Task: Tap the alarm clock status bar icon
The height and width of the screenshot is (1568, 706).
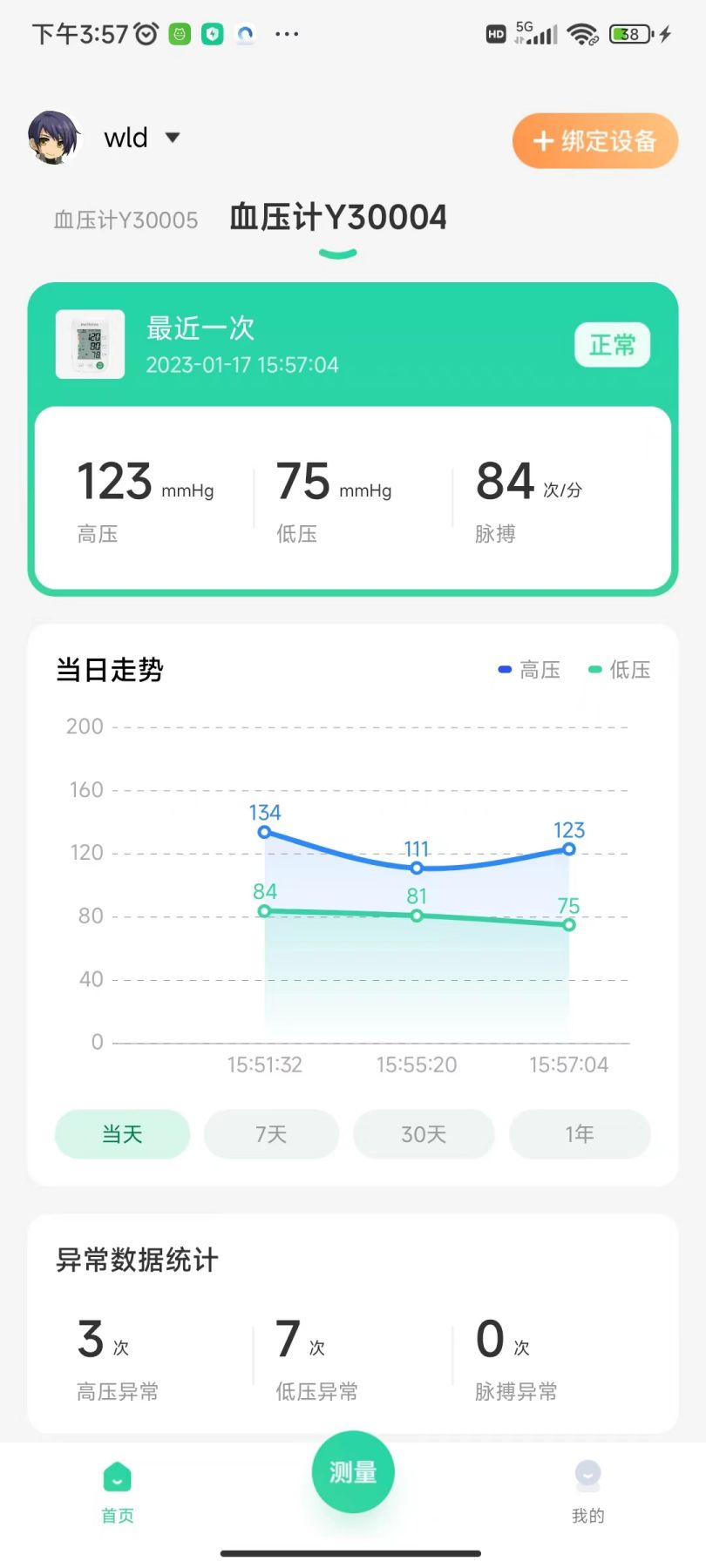Action: click(145, 33)
